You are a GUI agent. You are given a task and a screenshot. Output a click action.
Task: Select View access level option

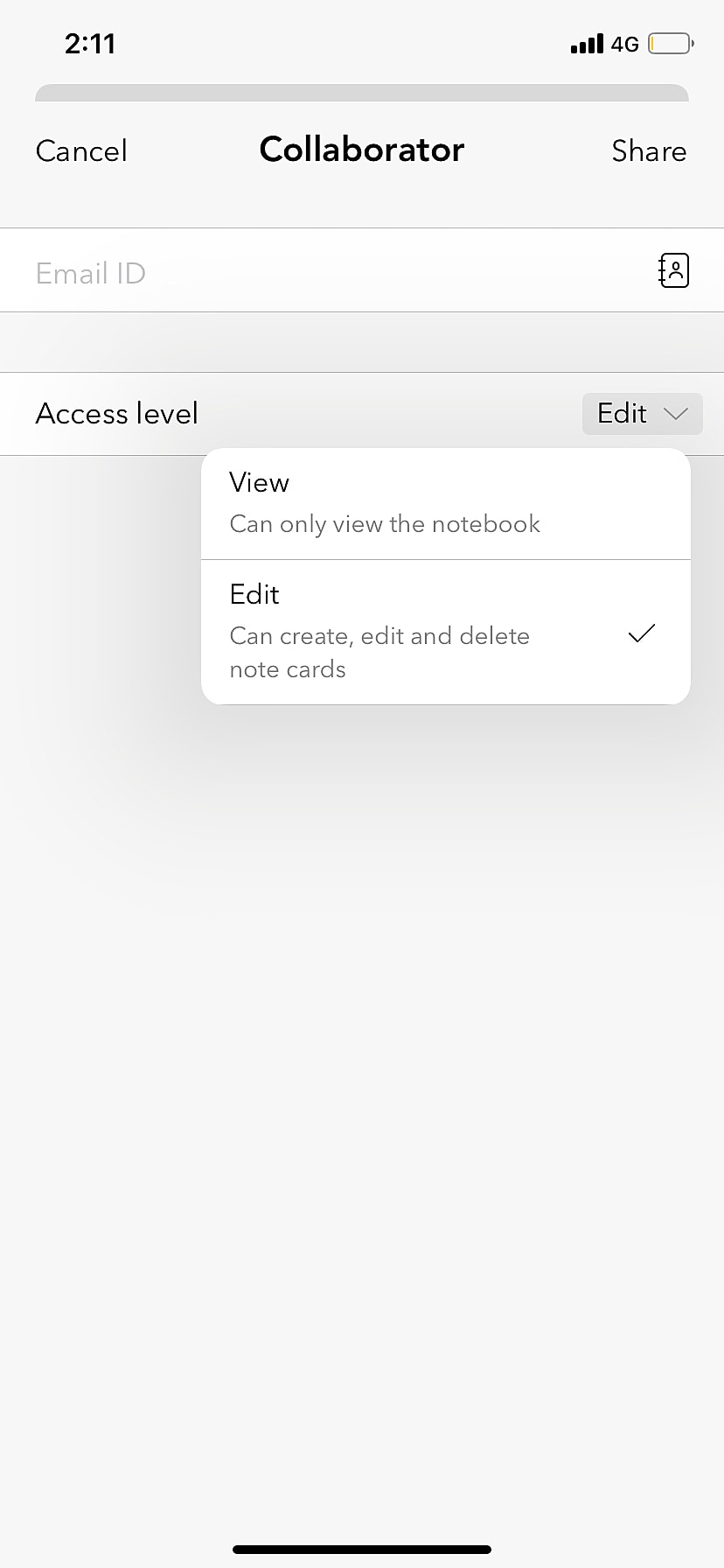coord(445,504)
